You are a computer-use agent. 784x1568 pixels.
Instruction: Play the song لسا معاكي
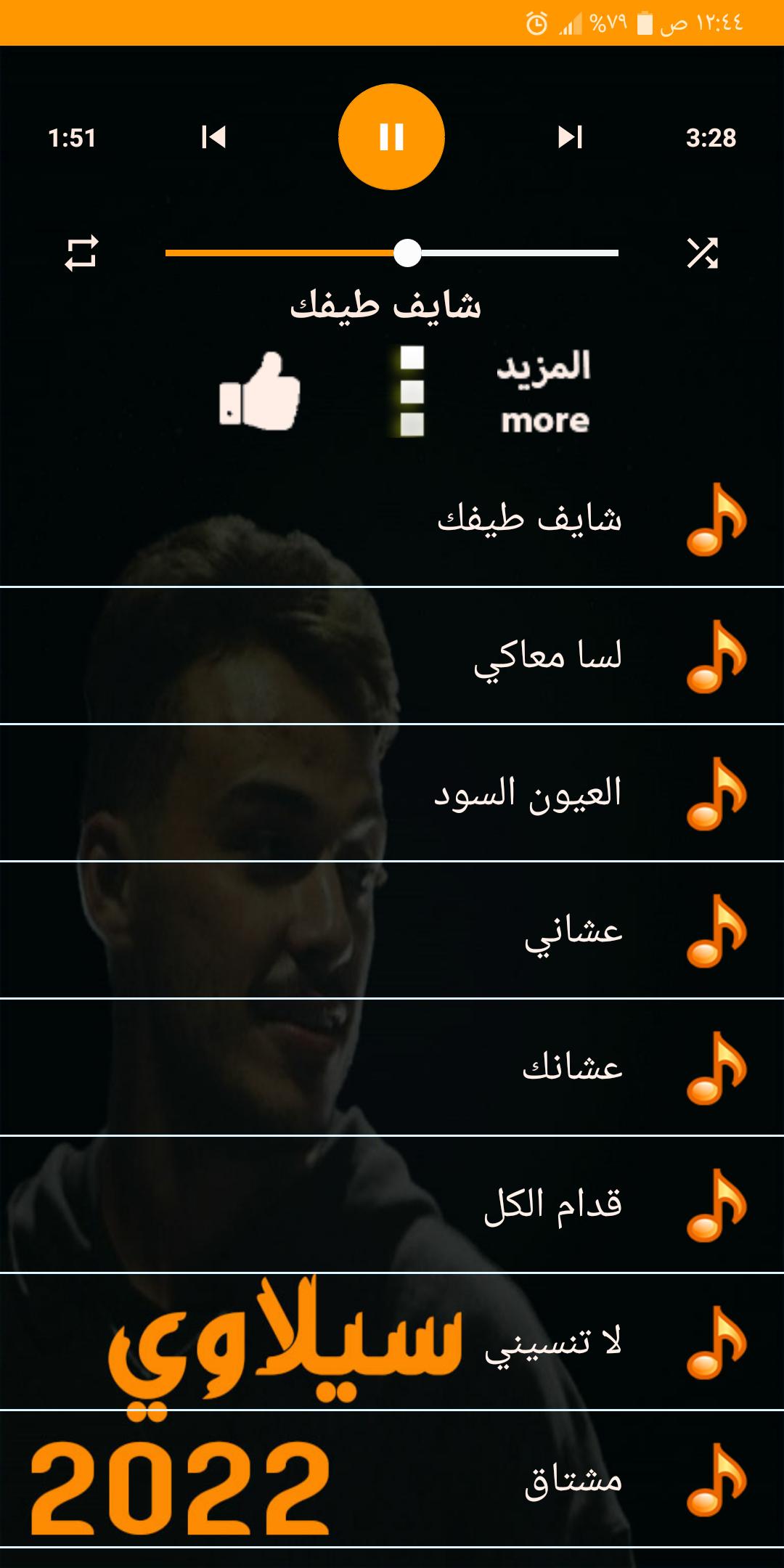point(548,656)
